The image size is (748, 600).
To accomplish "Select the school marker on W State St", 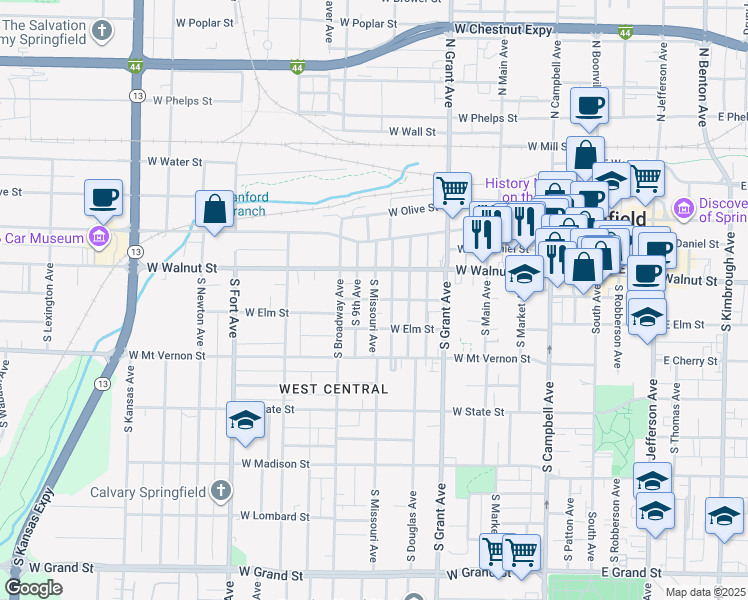I will pyautogui.click(x=245, y=423).
